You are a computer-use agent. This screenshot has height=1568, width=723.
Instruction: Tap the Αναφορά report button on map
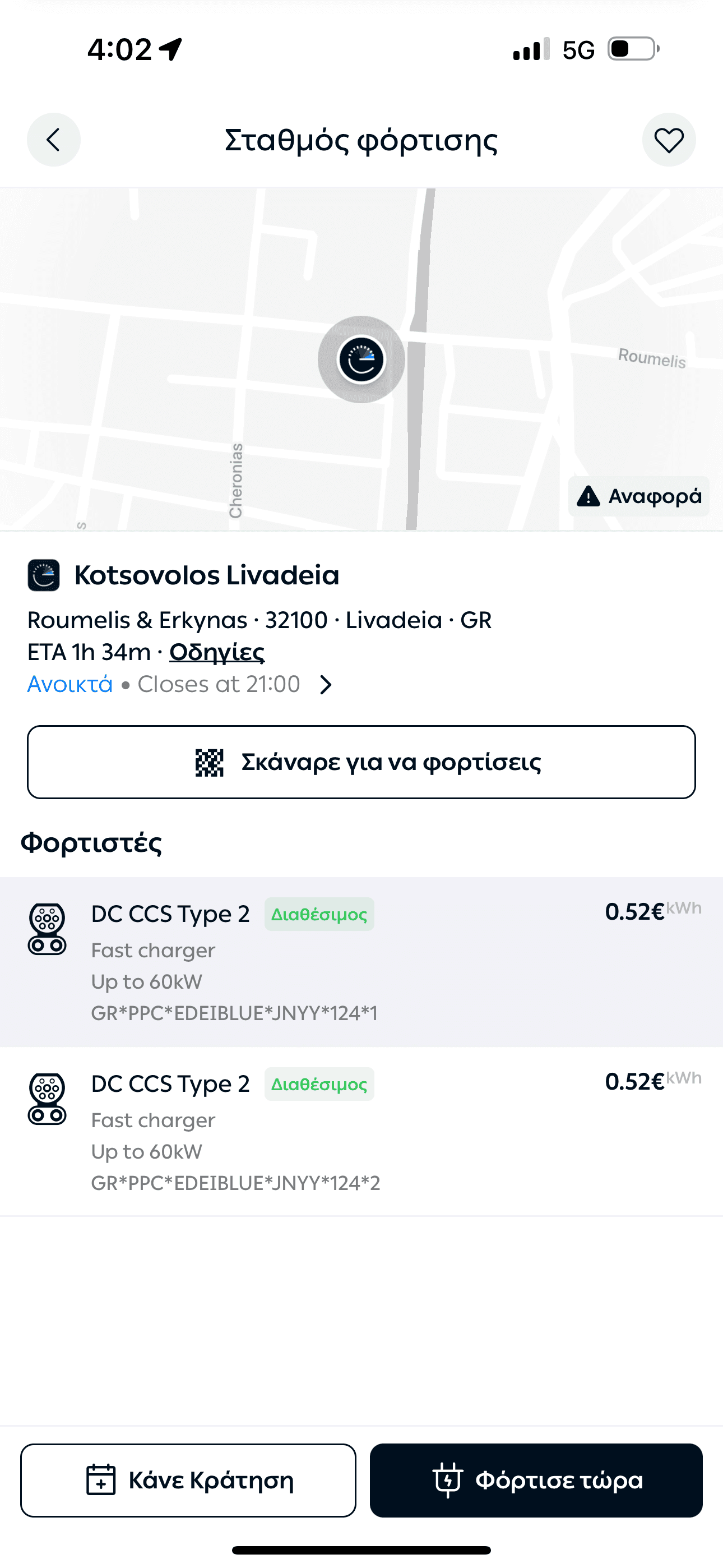639,496
